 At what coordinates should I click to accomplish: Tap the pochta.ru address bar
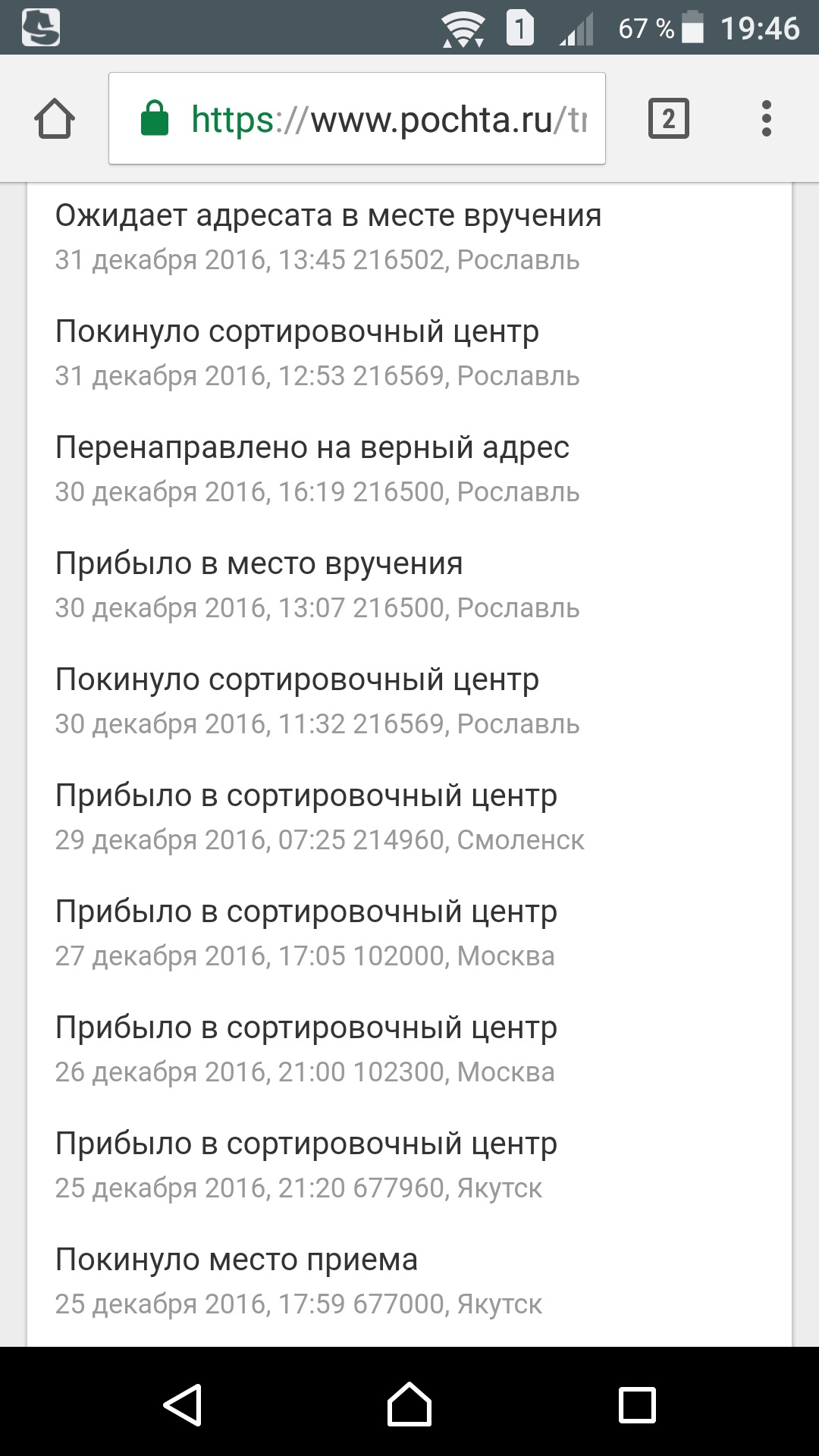pos(356,119)
